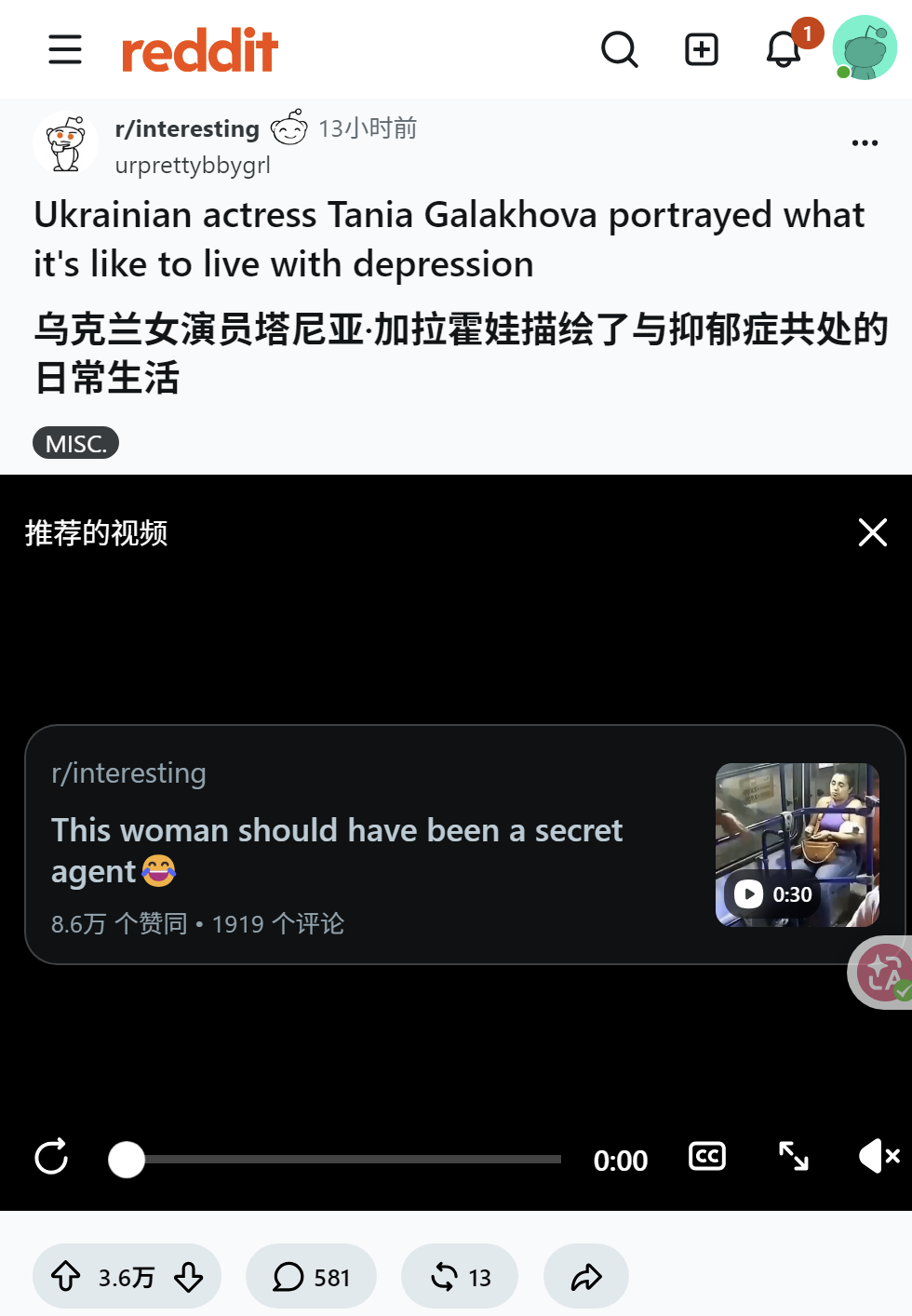View urprettybbygrl's profile
This screenshot has width=912, height=1316.
[193, 165]
